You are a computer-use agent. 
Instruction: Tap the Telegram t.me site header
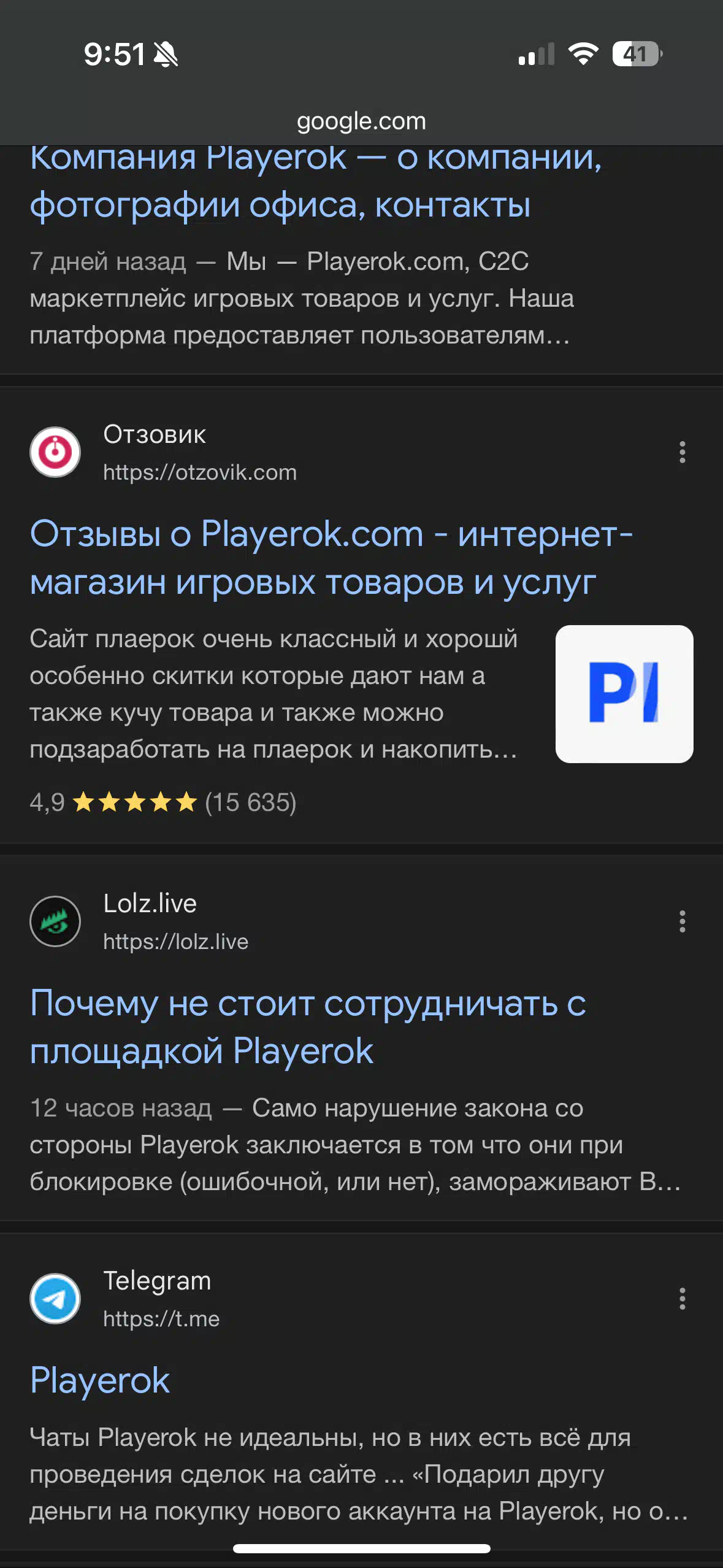(124, 1299)
